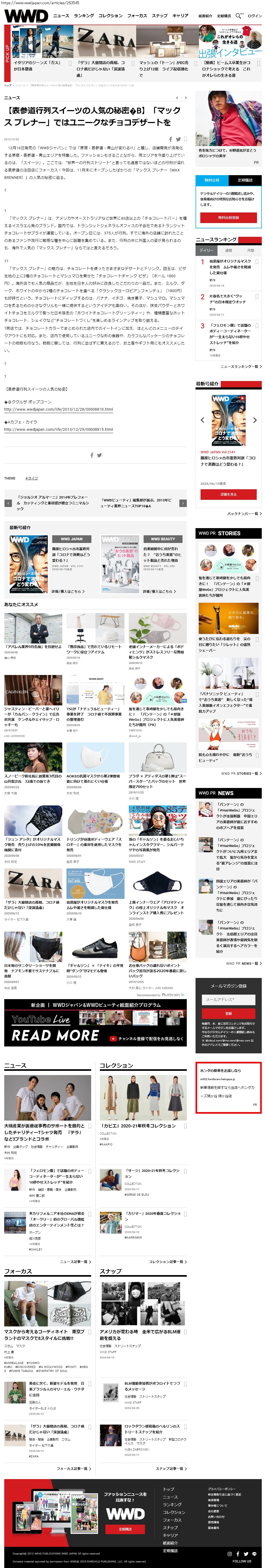Viewport: 266px width, 1568px height.
Task: Bookmark the 高島屋オリジナルマスク ranking article
Action: pyautogui.click(x=257, y=262)
